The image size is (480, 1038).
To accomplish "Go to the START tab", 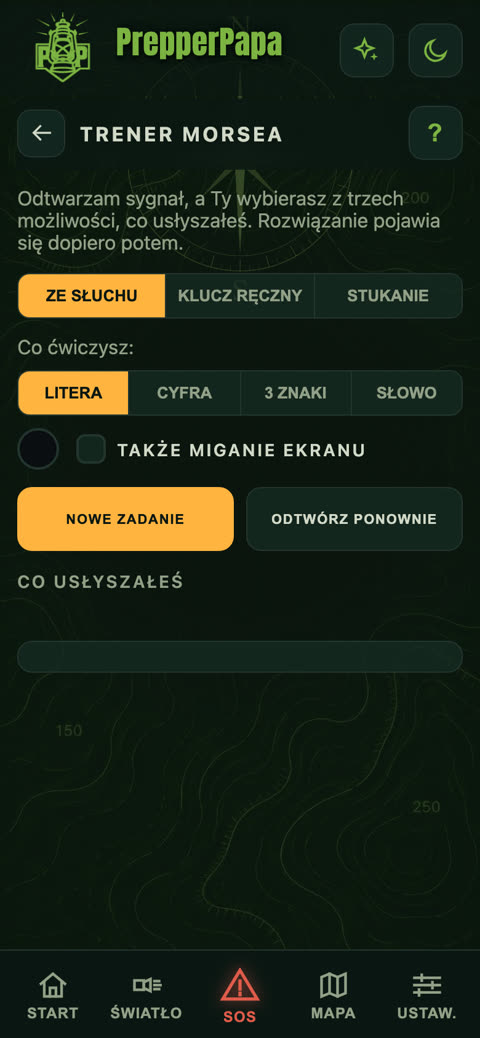I will pyautogui.click(x=52, y=996).
